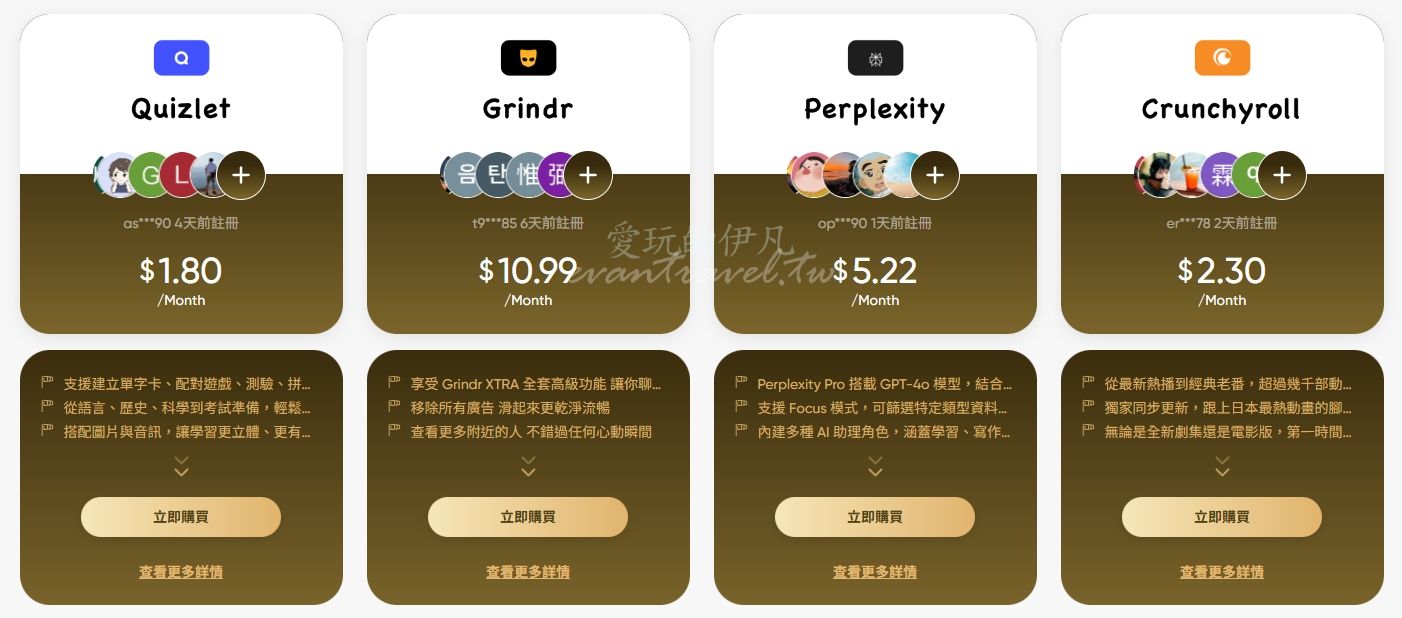Buy the Quizlet subscription now
Screen dimensions: 1402x618
pos(181,517)
